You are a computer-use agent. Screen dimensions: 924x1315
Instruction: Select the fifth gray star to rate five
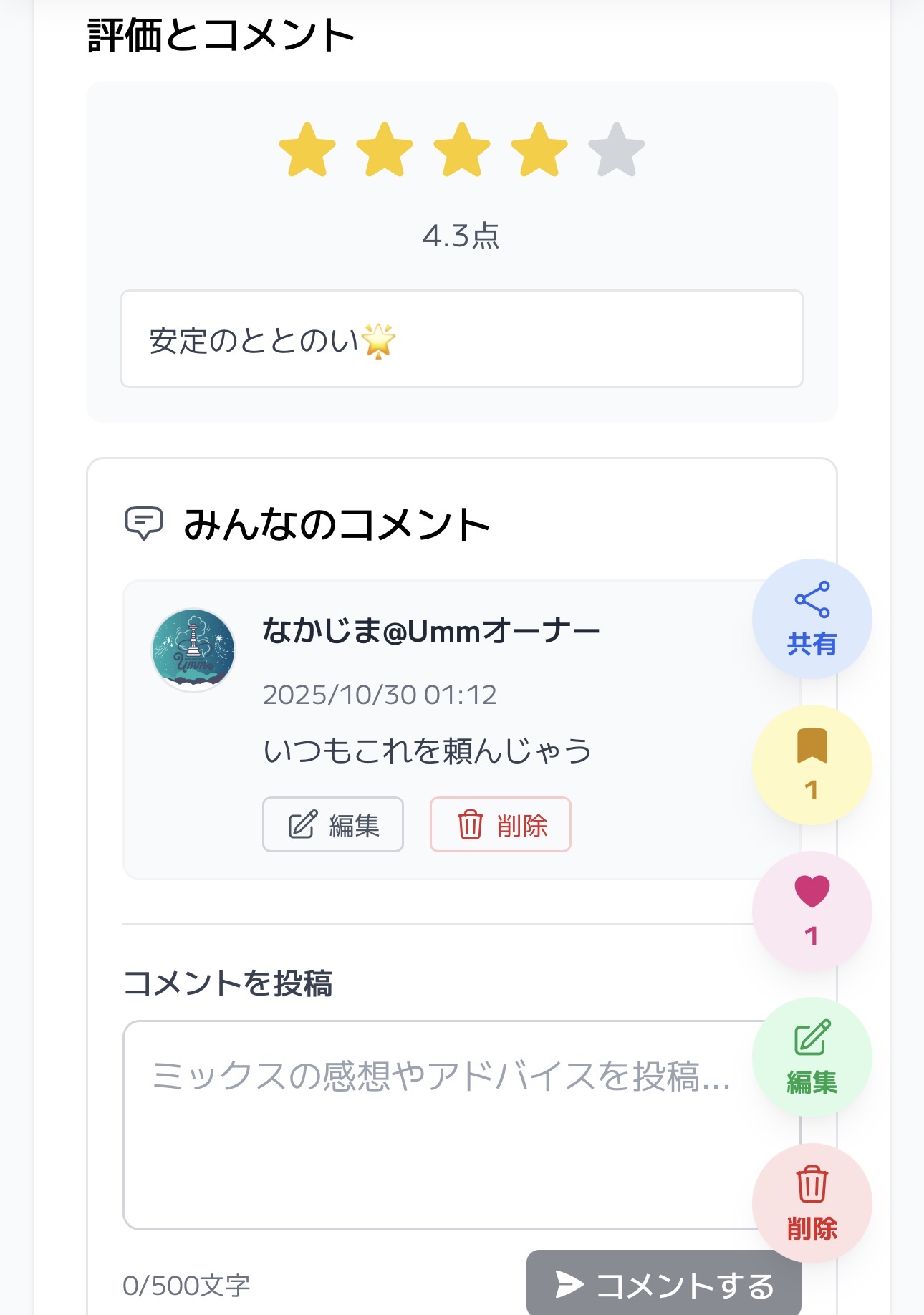(613, 150)
